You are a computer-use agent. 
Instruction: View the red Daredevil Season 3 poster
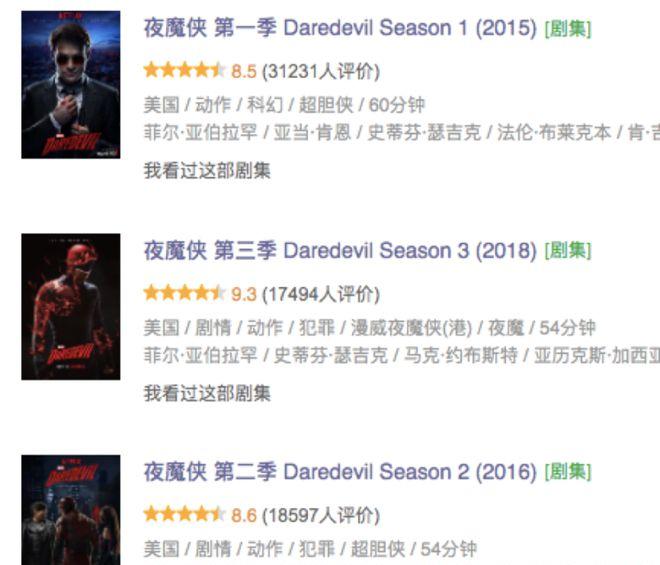(71, 307)
